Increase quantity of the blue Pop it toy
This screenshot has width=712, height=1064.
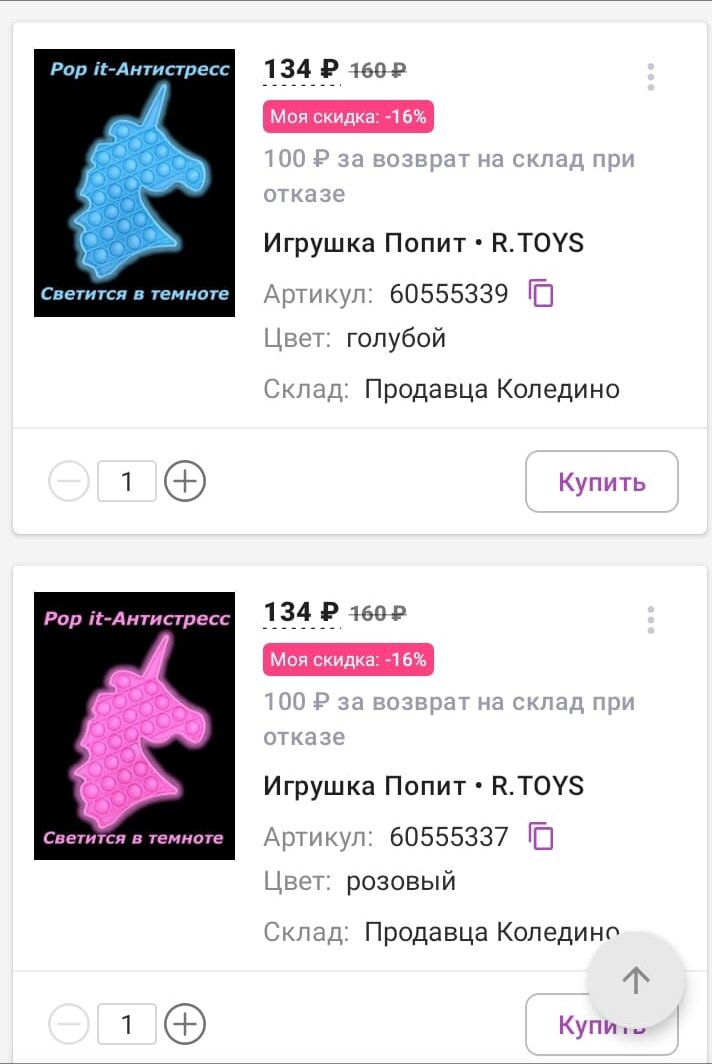tap(185, 481)
